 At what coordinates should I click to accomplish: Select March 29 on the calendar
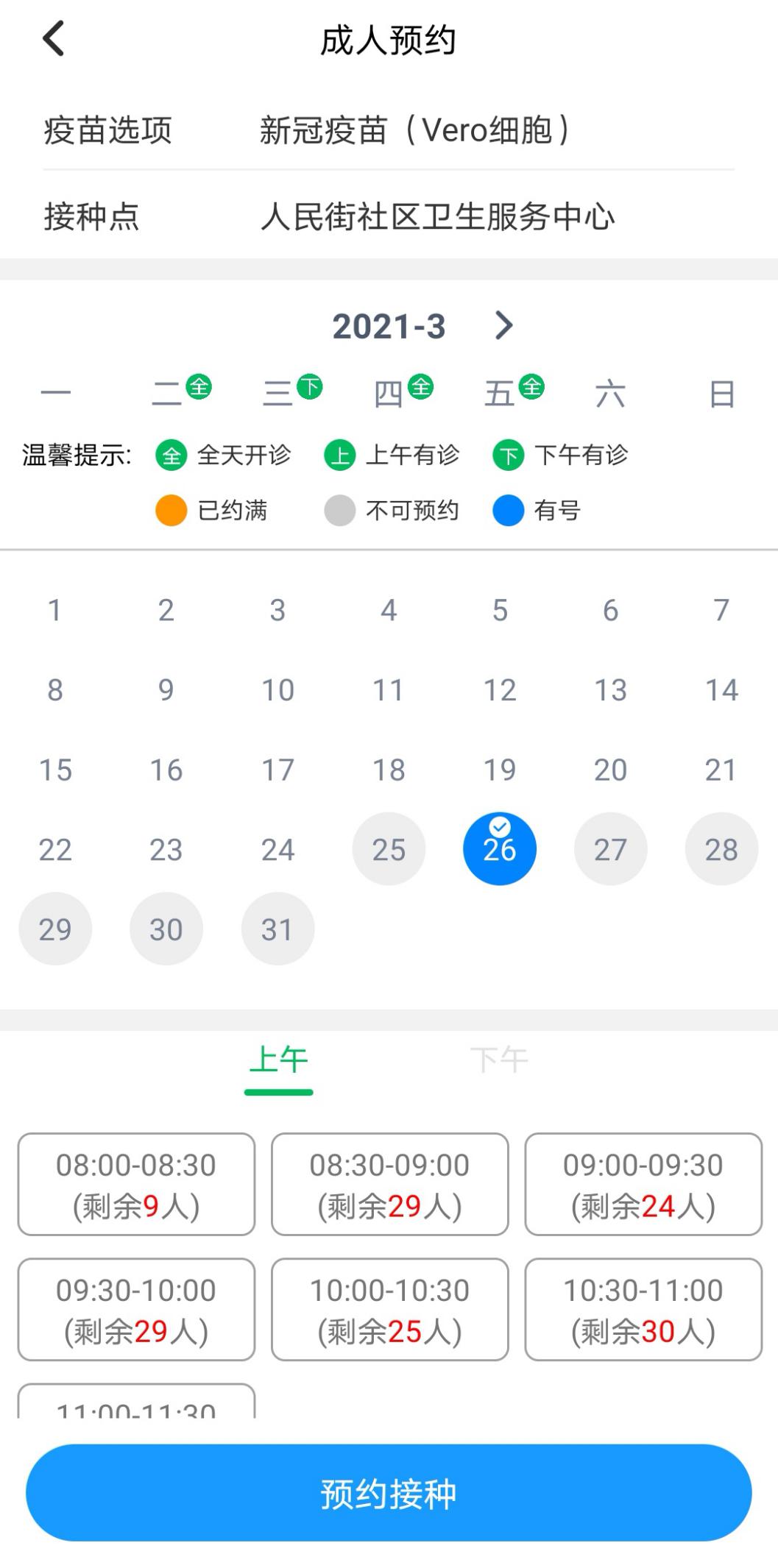(x=55, y=929)
